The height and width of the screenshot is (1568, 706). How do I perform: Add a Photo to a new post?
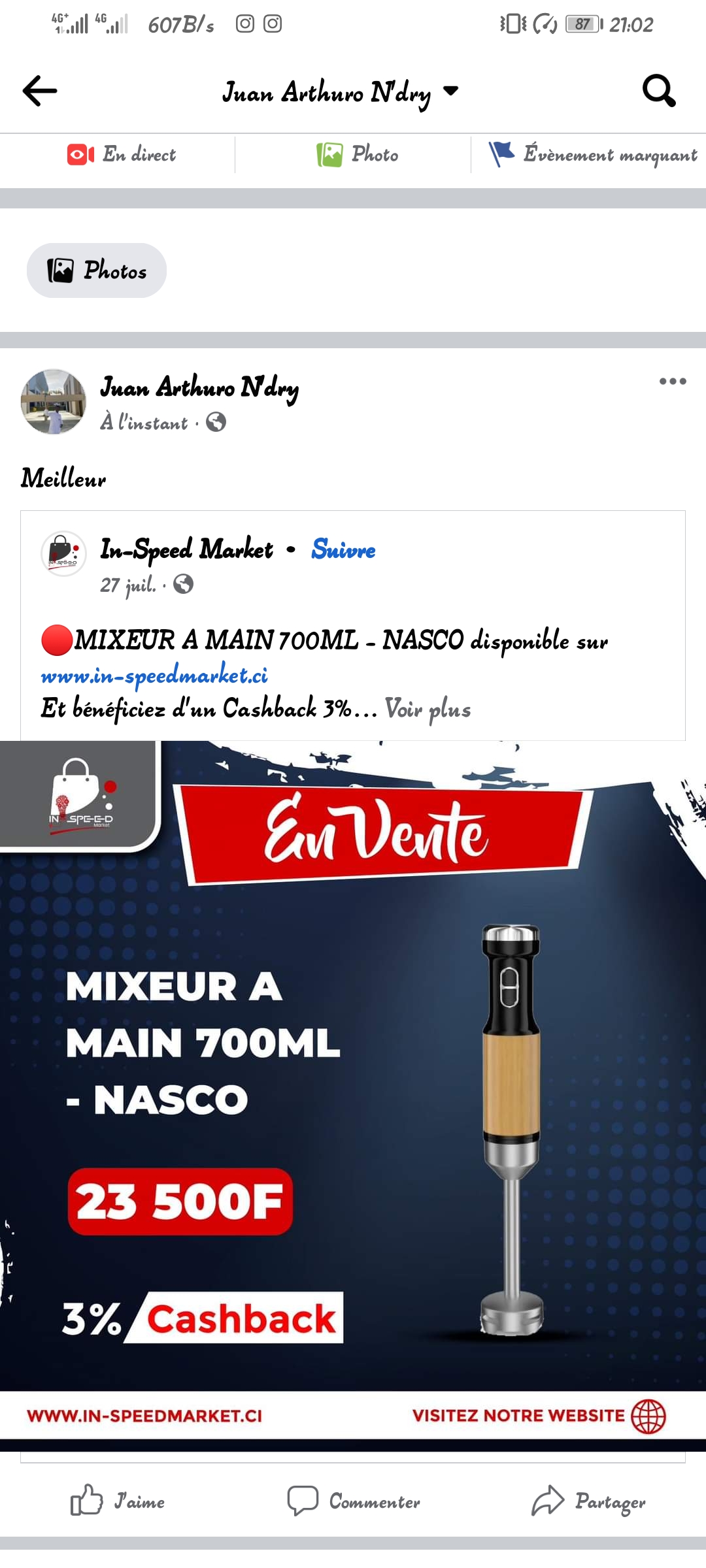click(358, 155)
